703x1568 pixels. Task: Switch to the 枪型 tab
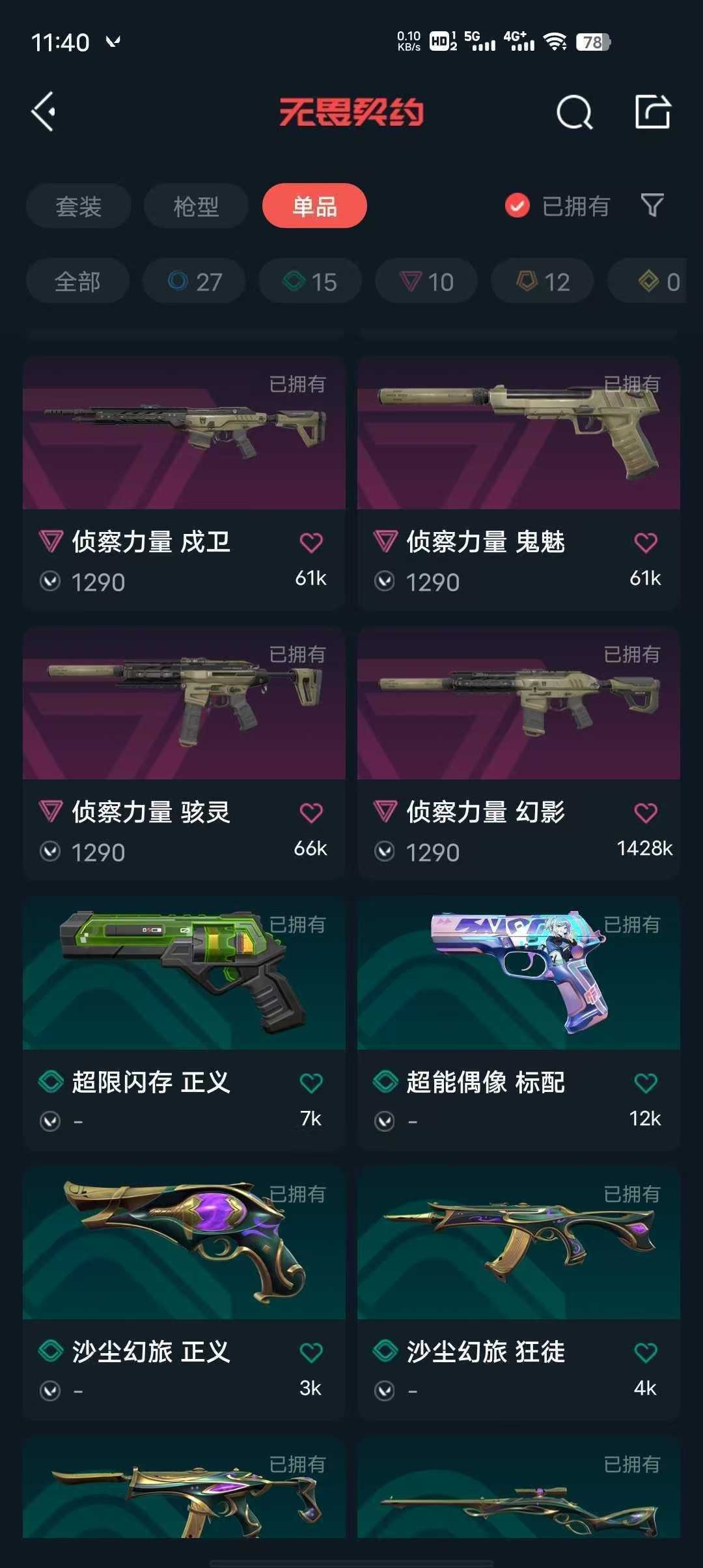[195, 206]
